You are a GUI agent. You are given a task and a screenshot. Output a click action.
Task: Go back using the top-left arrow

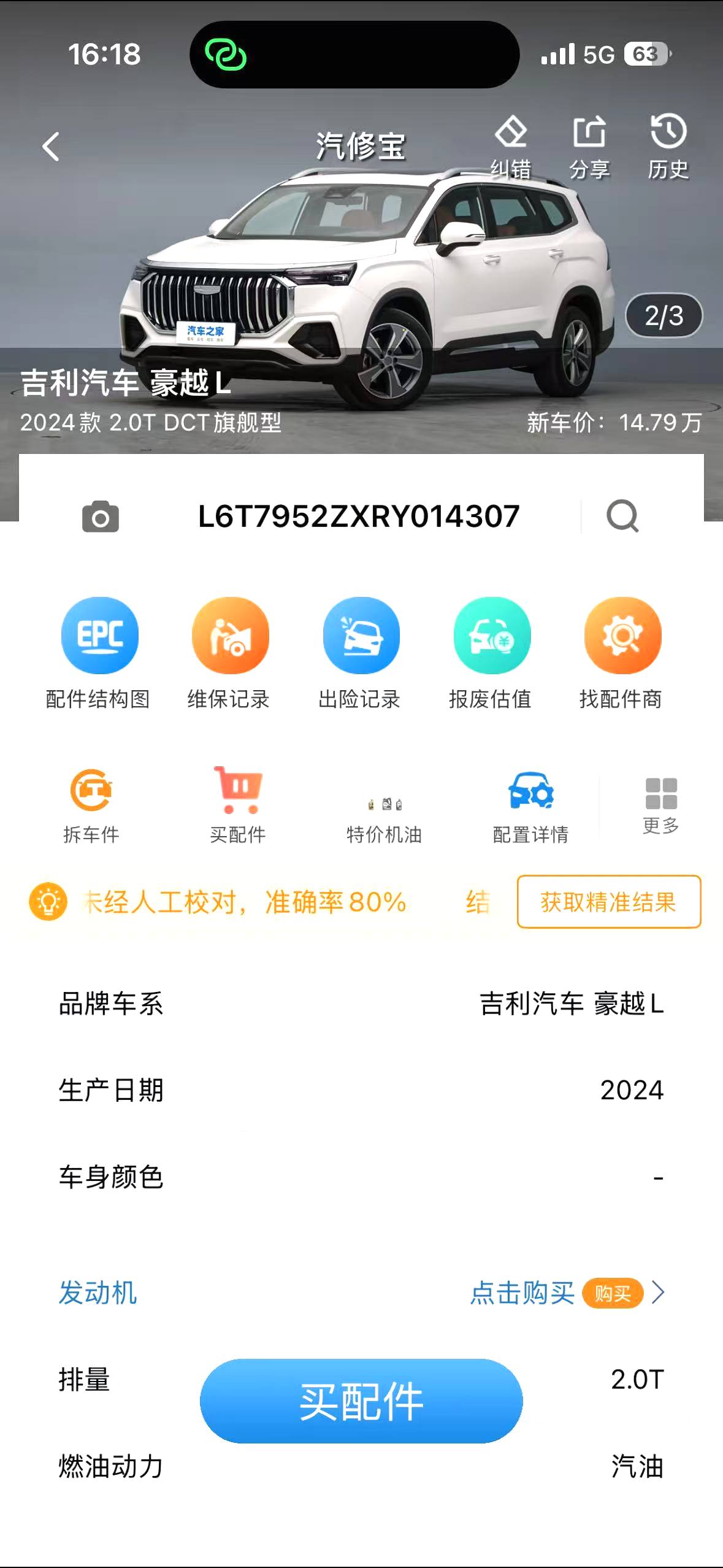(52, 147)
